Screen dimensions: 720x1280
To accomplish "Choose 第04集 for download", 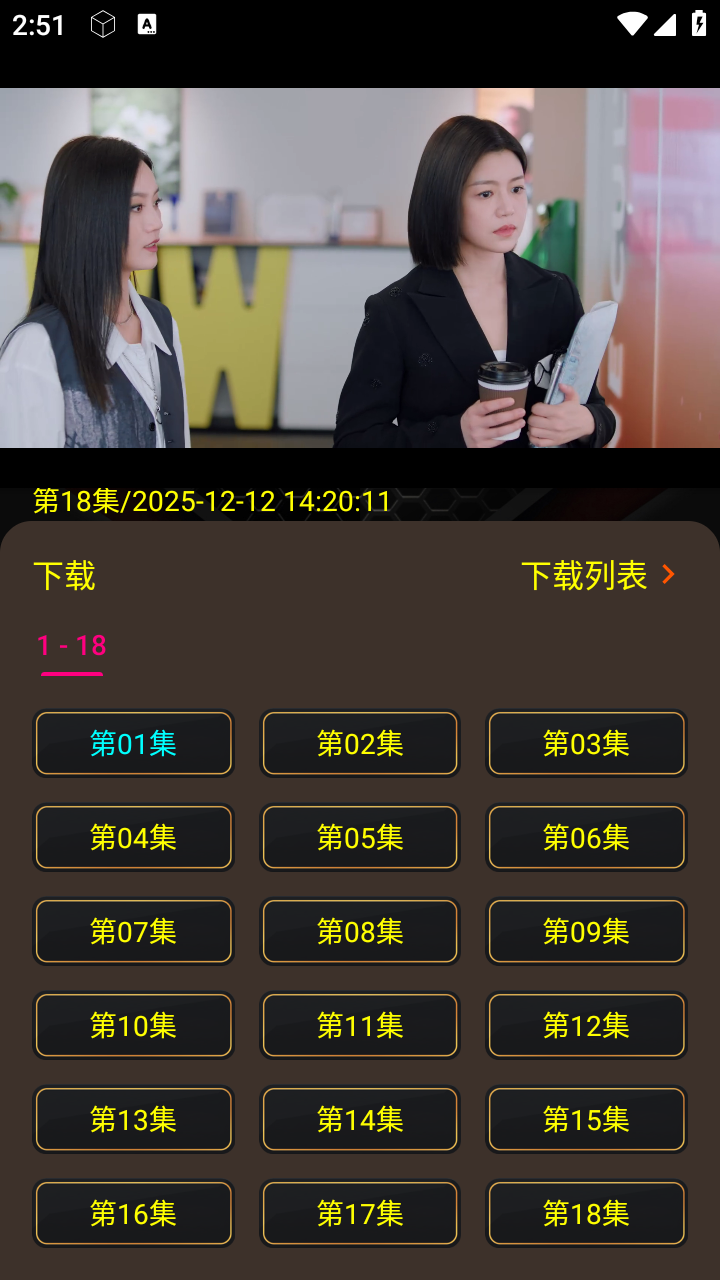I will click(133, 837).
